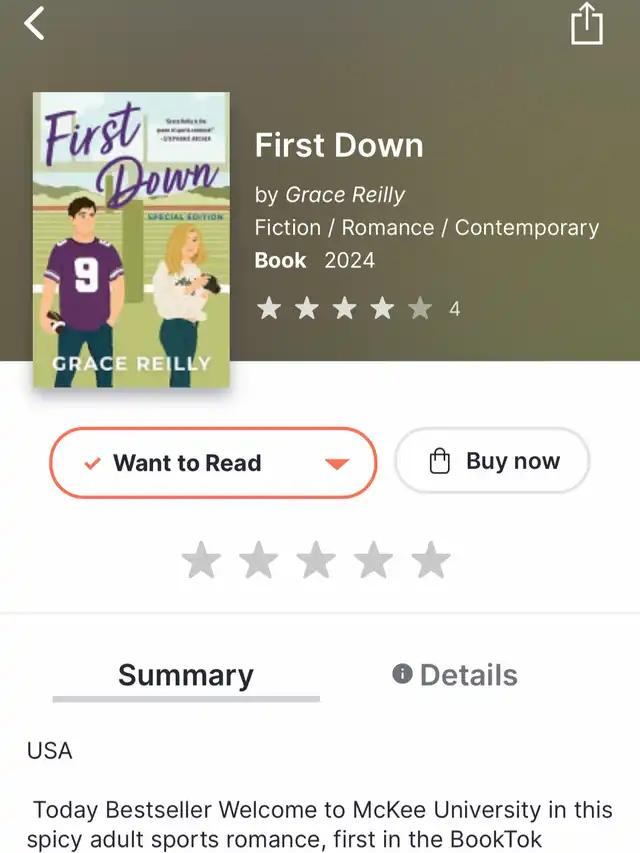Go back to the previous screen
Screen dimensions: 640x853
pyautogui.click(x=35, y=24)
